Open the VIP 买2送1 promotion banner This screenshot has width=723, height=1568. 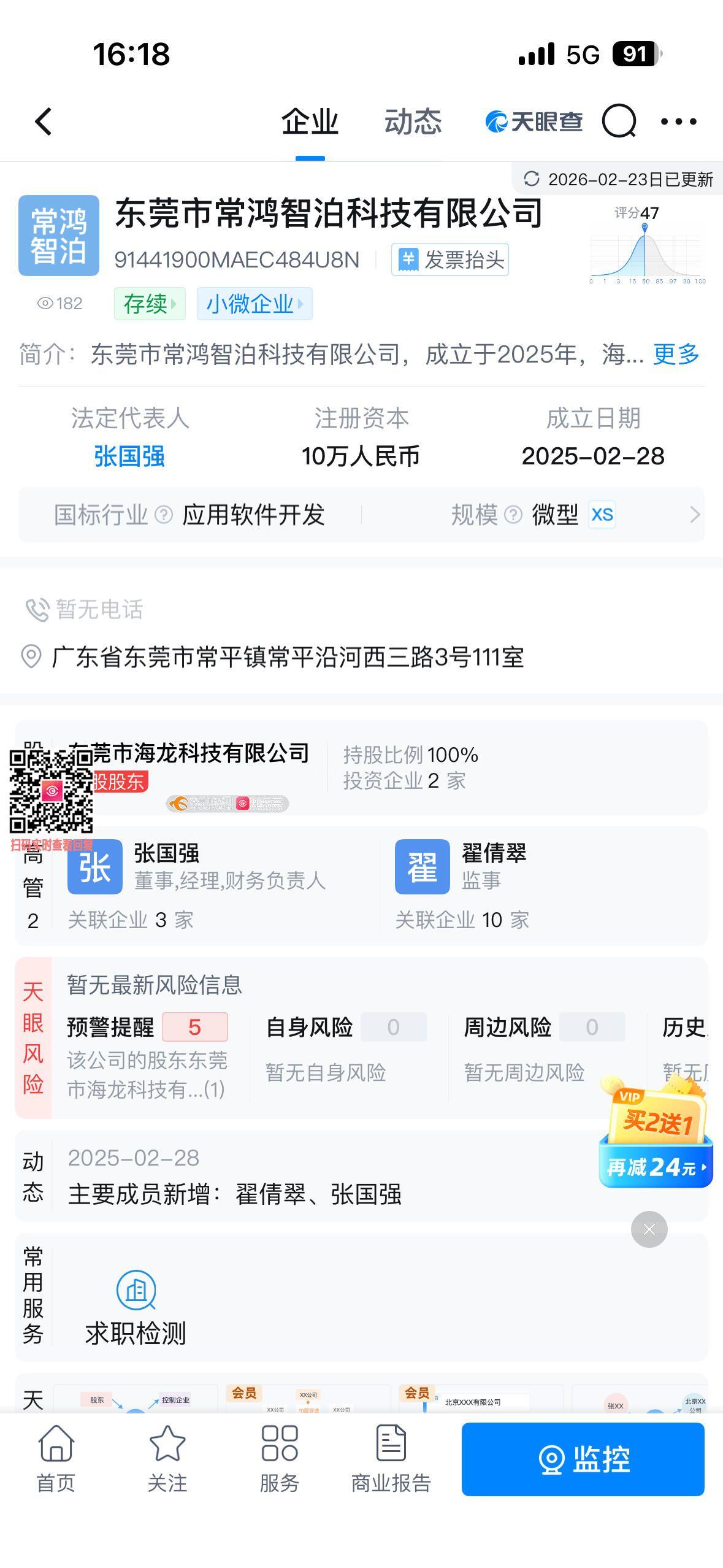(656, 1135)
